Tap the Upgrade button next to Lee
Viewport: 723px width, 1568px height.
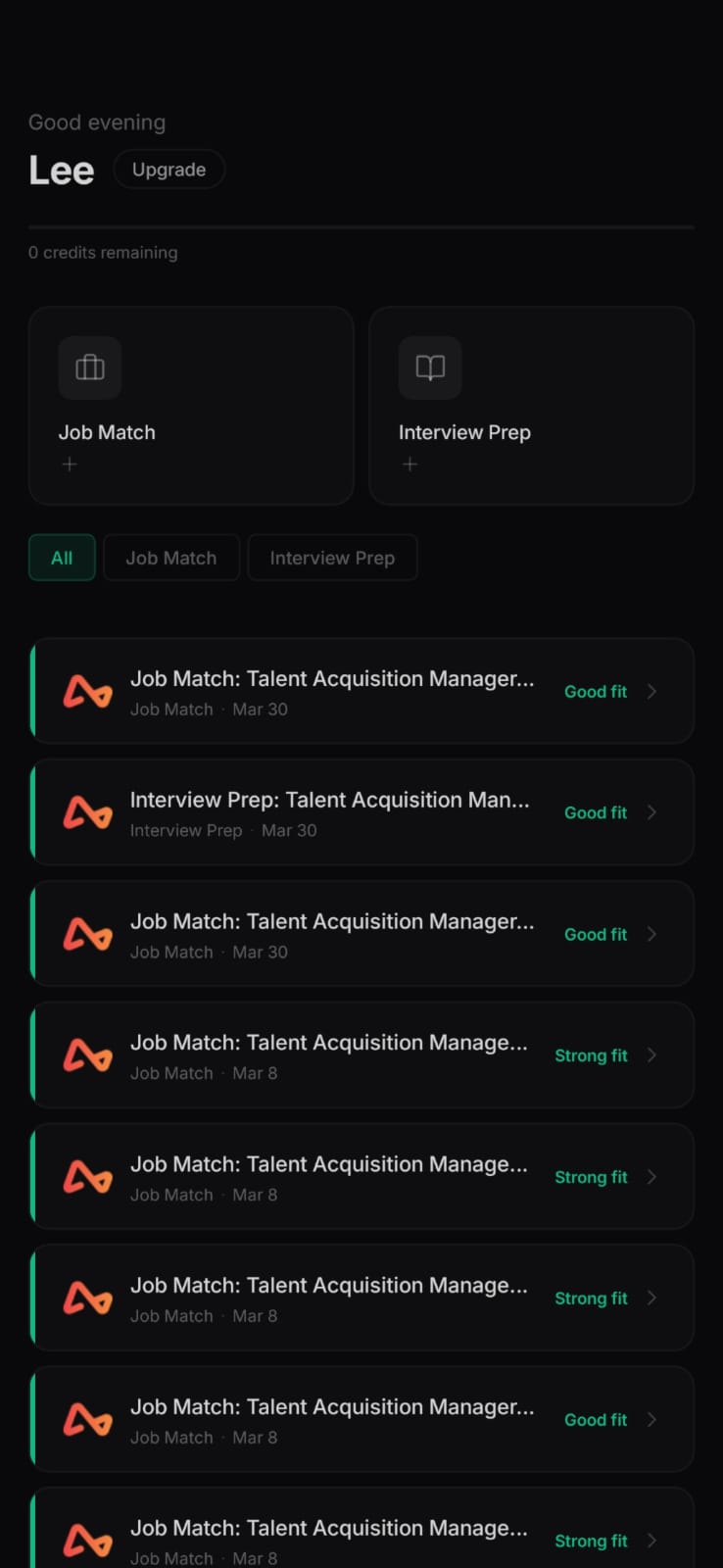coord(169,170)
